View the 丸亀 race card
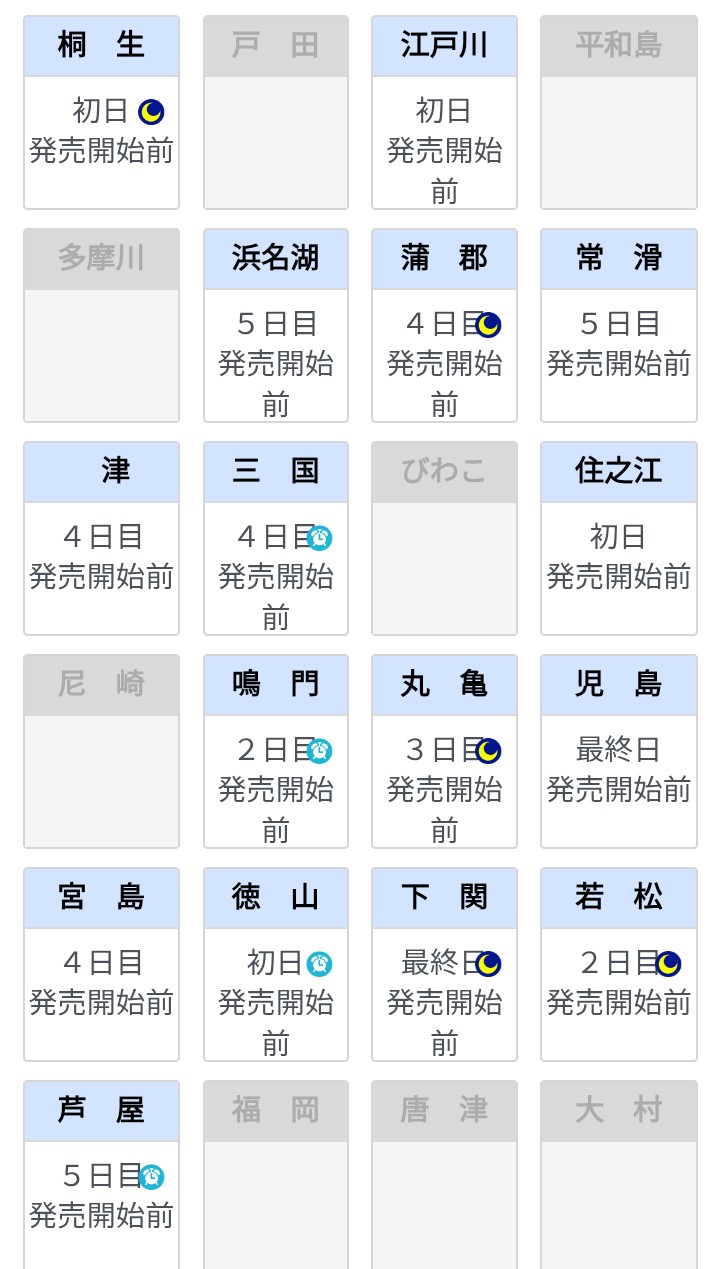720x1269 pixels. pos(444,751)
